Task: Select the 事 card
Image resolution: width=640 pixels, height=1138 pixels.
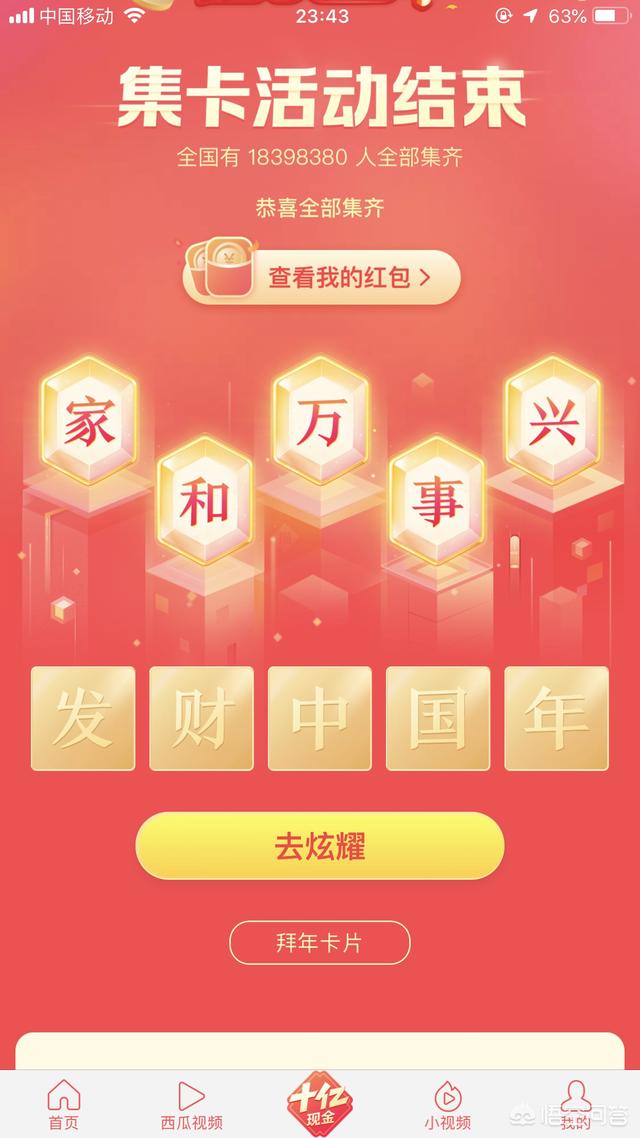Action: point(437,501)
